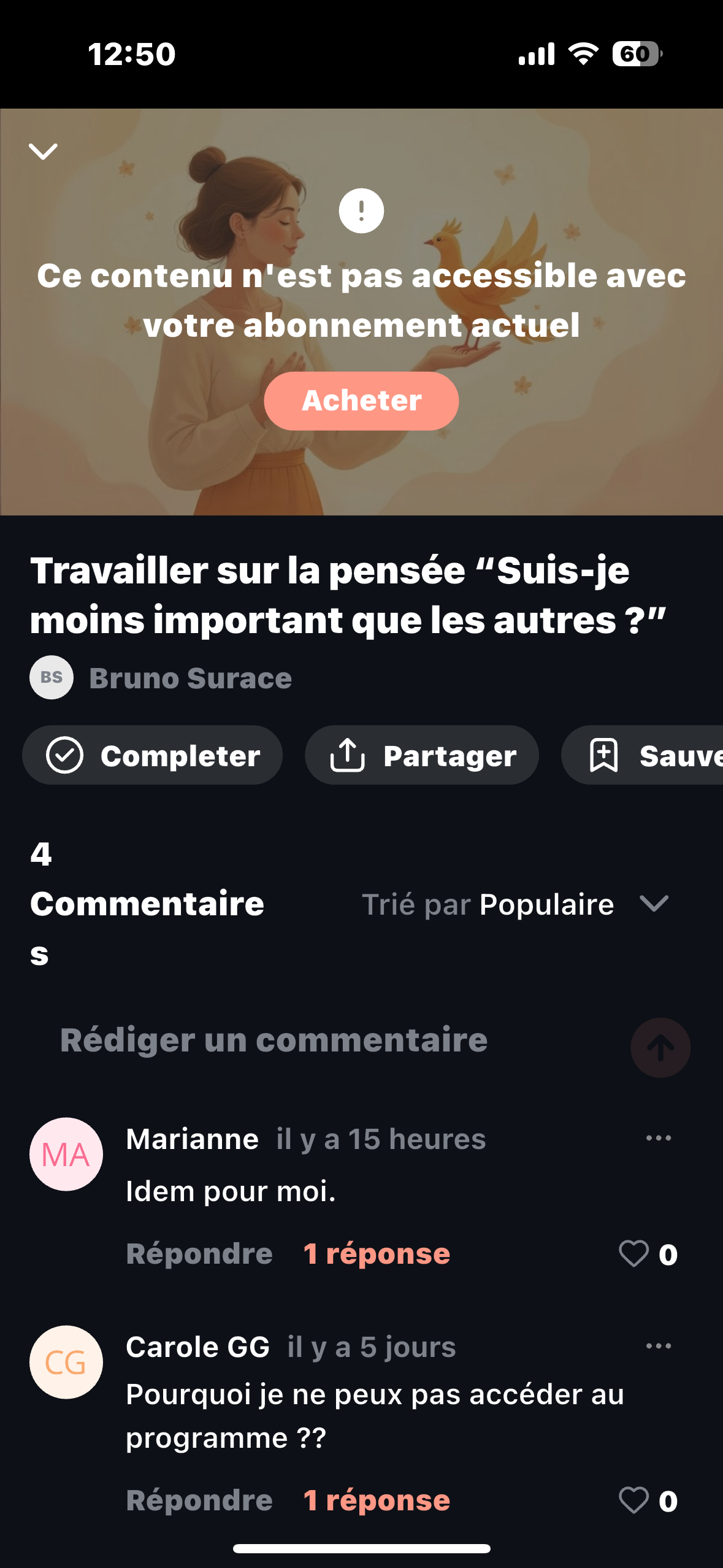Share this lesson via Partager

point(422,755)
